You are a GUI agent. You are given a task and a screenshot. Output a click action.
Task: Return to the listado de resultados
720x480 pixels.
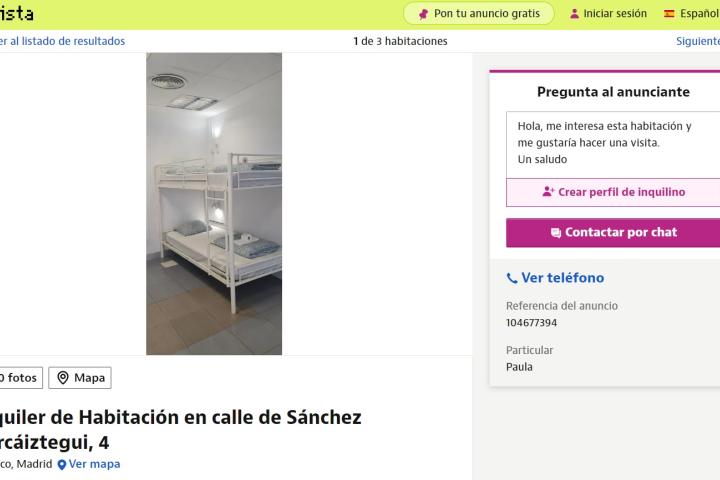pyautogui.click(x=62, y=41)
